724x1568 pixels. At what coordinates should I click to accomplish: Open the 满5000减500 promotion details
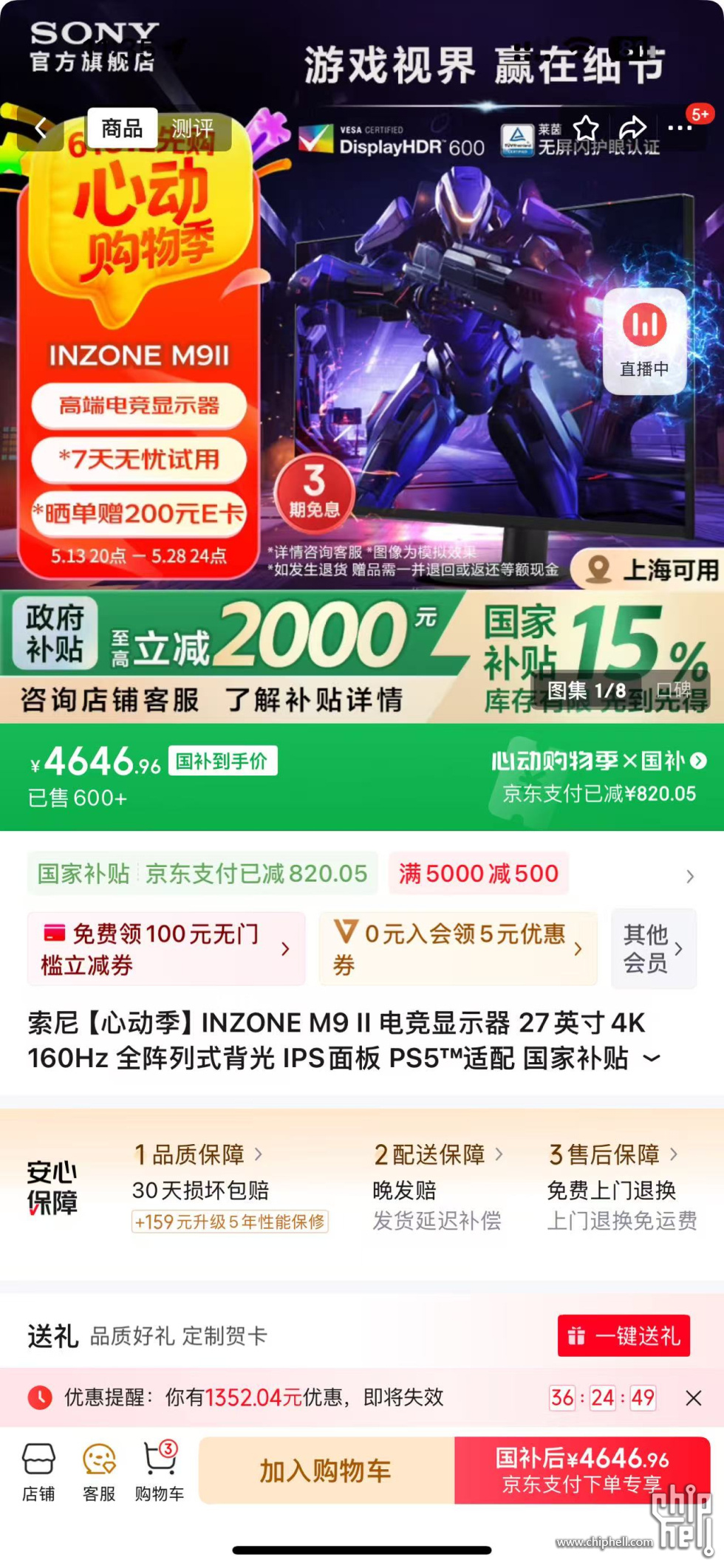(x=479, y=874)
